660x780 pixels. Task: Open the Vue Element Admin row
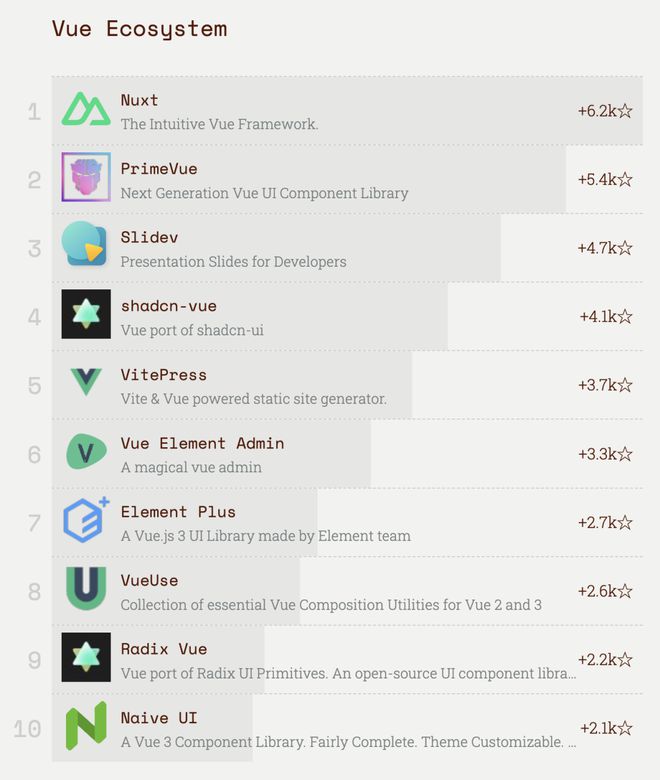click(x=202, y=443)
